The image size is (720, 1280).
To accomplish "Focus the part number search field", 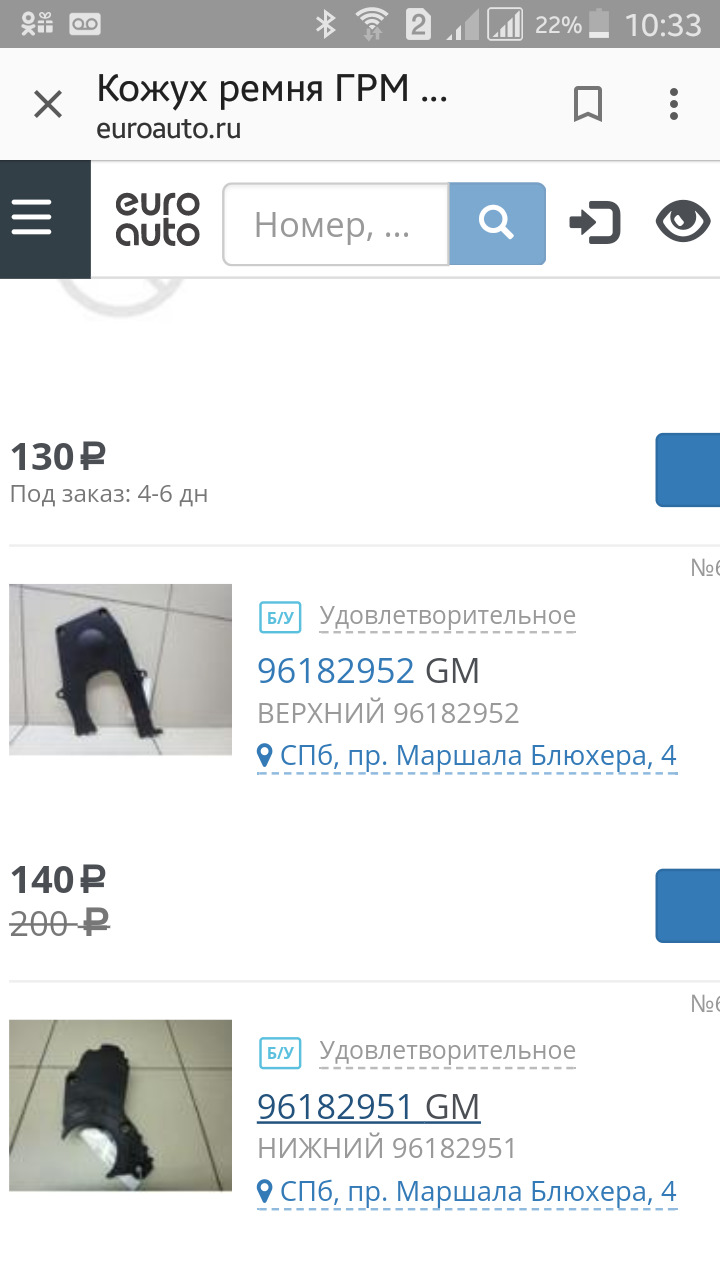I will pos(336,224).
